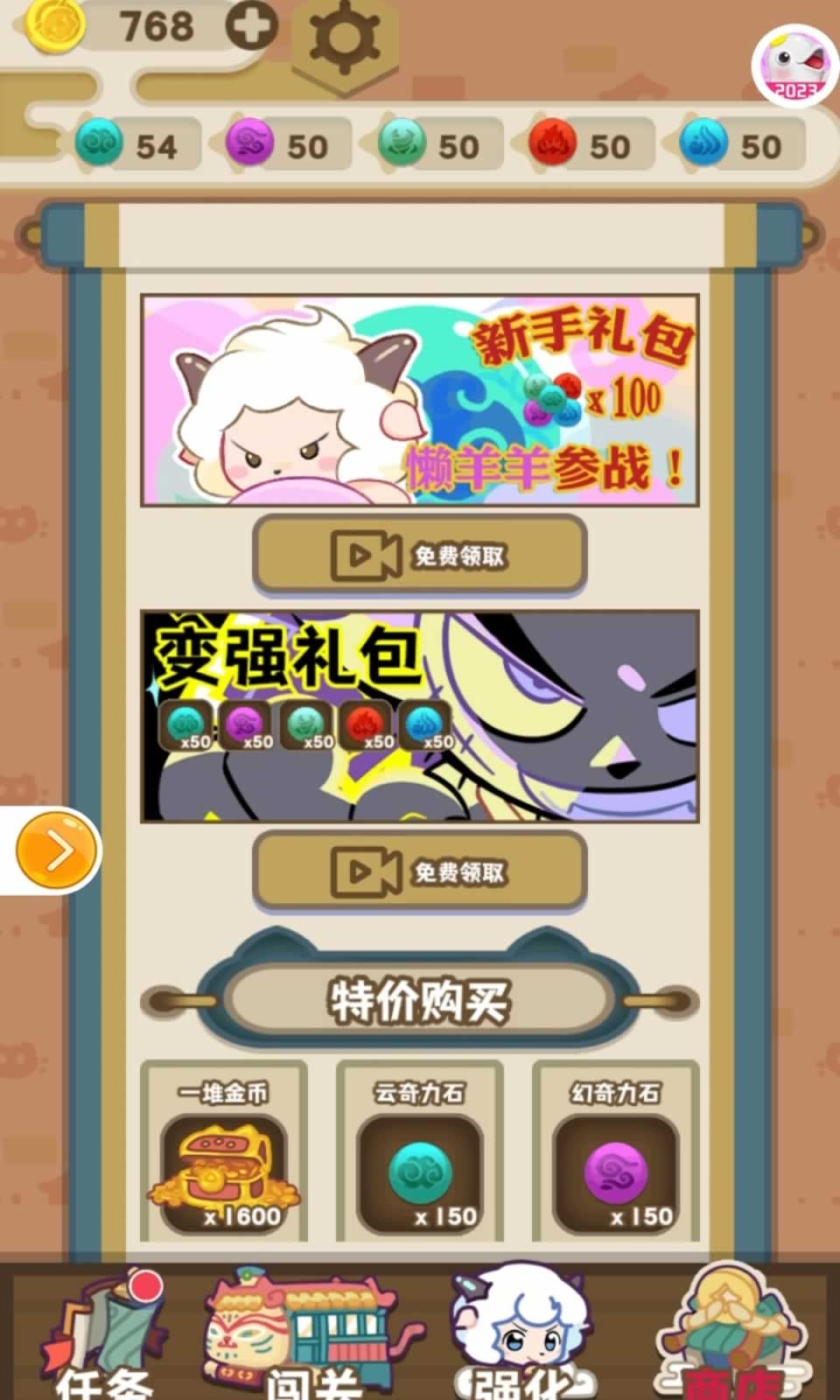Buy the 云奇力石 x150 item
840x1400 pixels.
pyautogui.click(x=420, y=1155)
